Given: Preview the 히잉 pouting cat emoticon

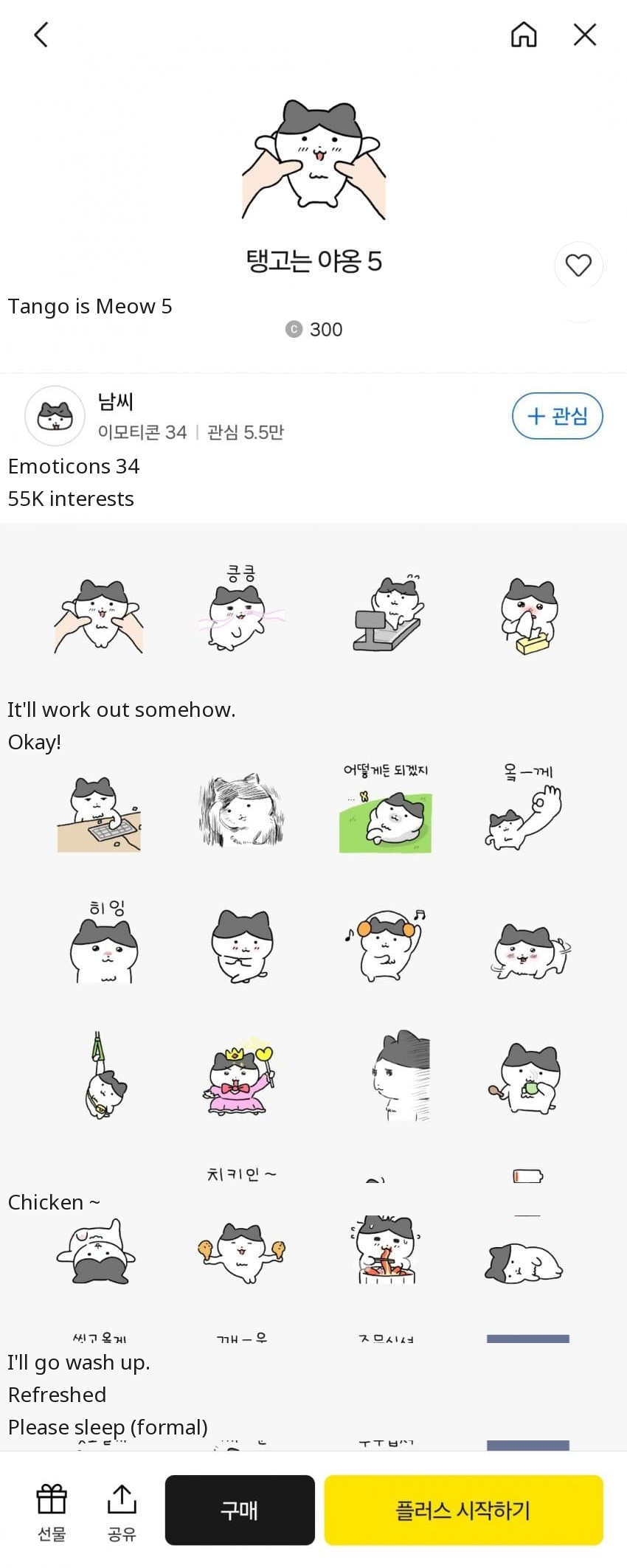Looking at the screenshot, I should (103, 944).
